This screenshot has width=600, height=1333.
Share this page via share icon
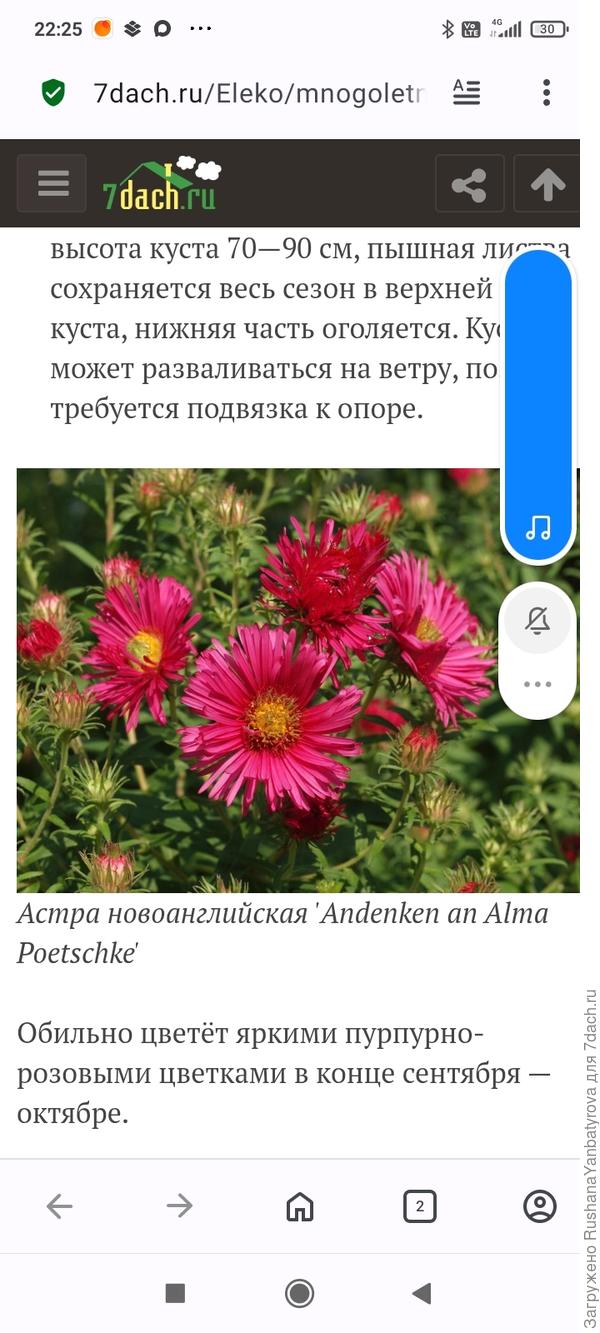tap(469, 184)
